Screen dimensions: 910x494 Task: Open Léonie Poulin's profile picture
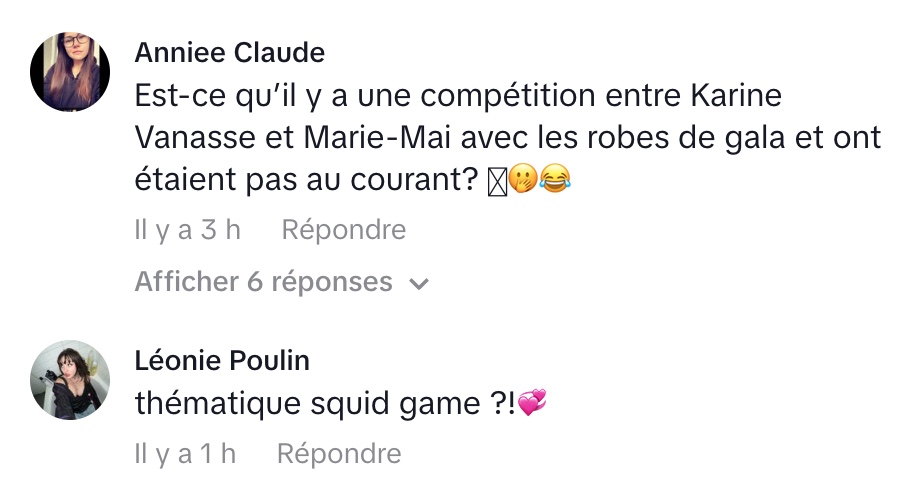(x=70, y=380)
